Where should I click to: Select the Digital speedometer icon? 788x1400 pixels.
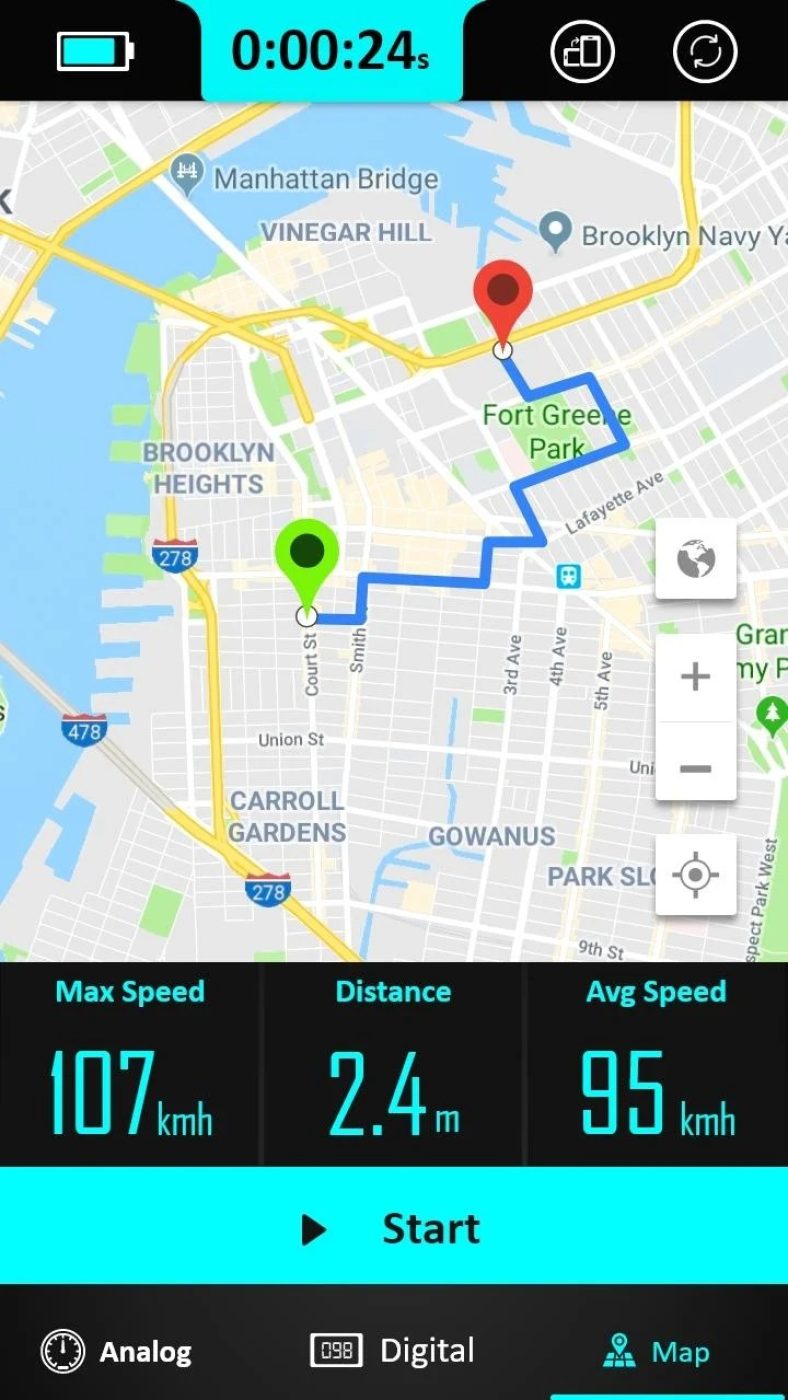coord(336,1350)
